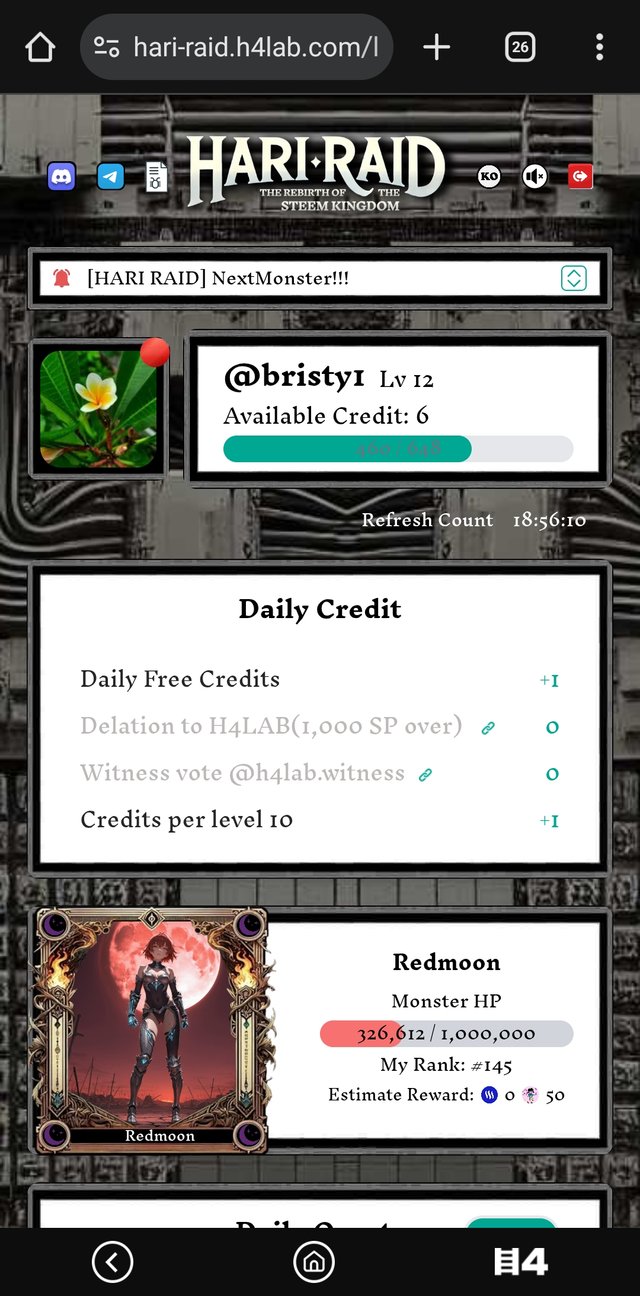640x1296 pixels.
Task: Open a new browser tab
Action: 437,47
